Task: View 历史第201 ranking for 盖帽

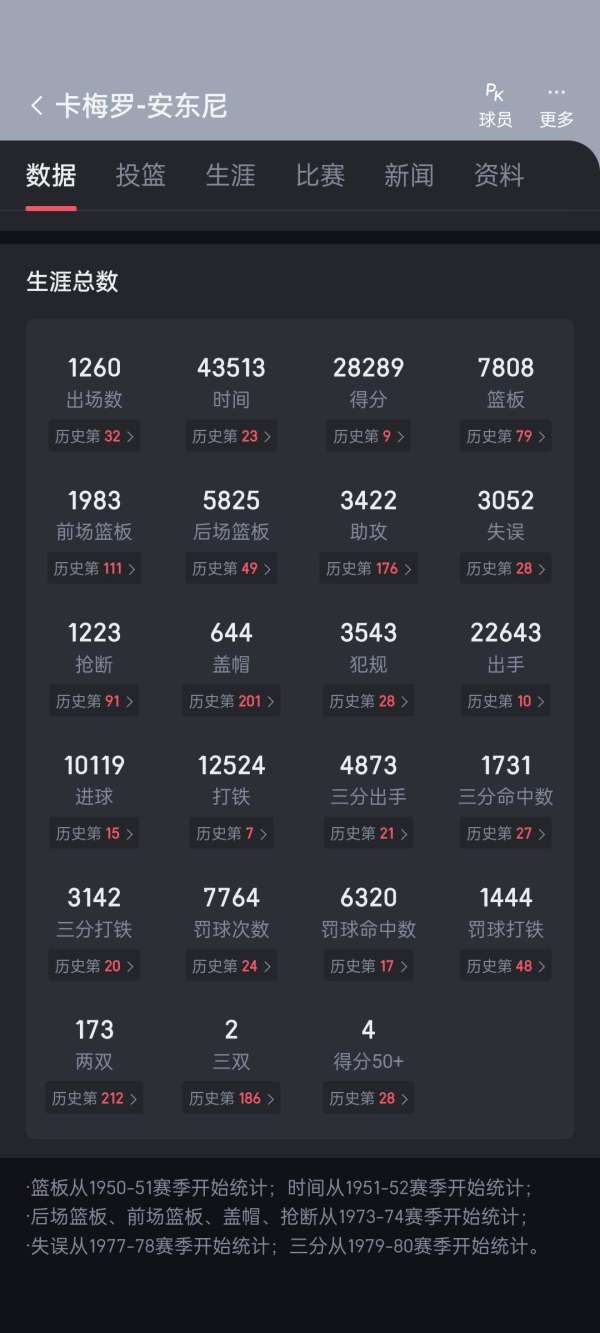Action: tap(231, 701)
